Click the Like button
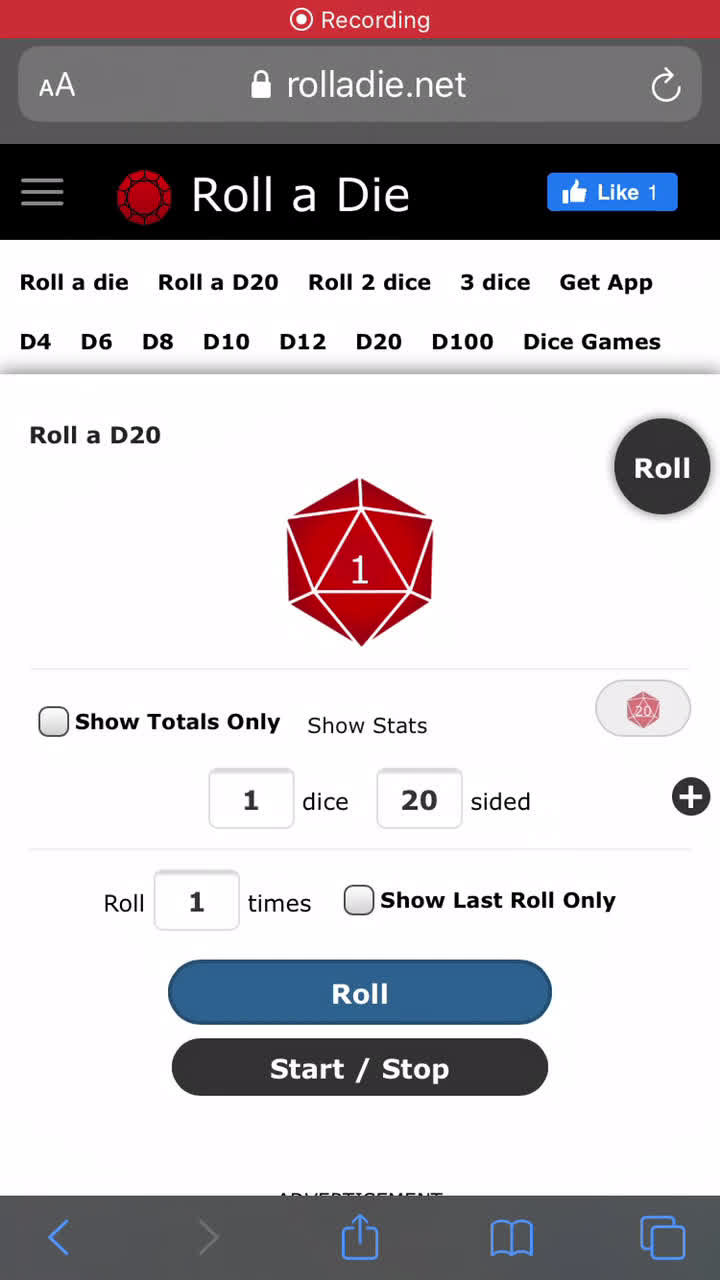This screenshot has width=720, height=1280. [612, 192]
